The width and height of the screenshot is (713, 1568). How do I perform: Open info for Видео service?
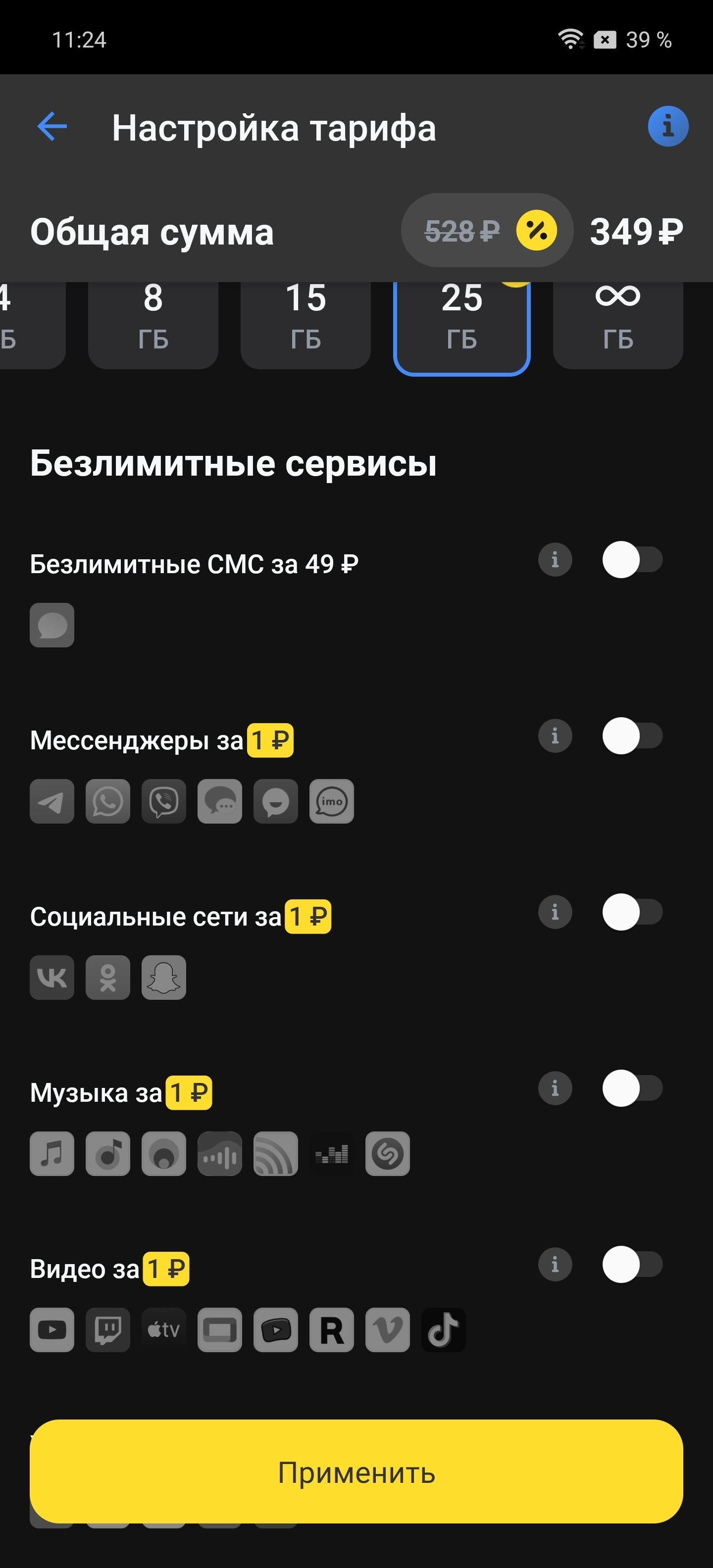(555, 1264)
